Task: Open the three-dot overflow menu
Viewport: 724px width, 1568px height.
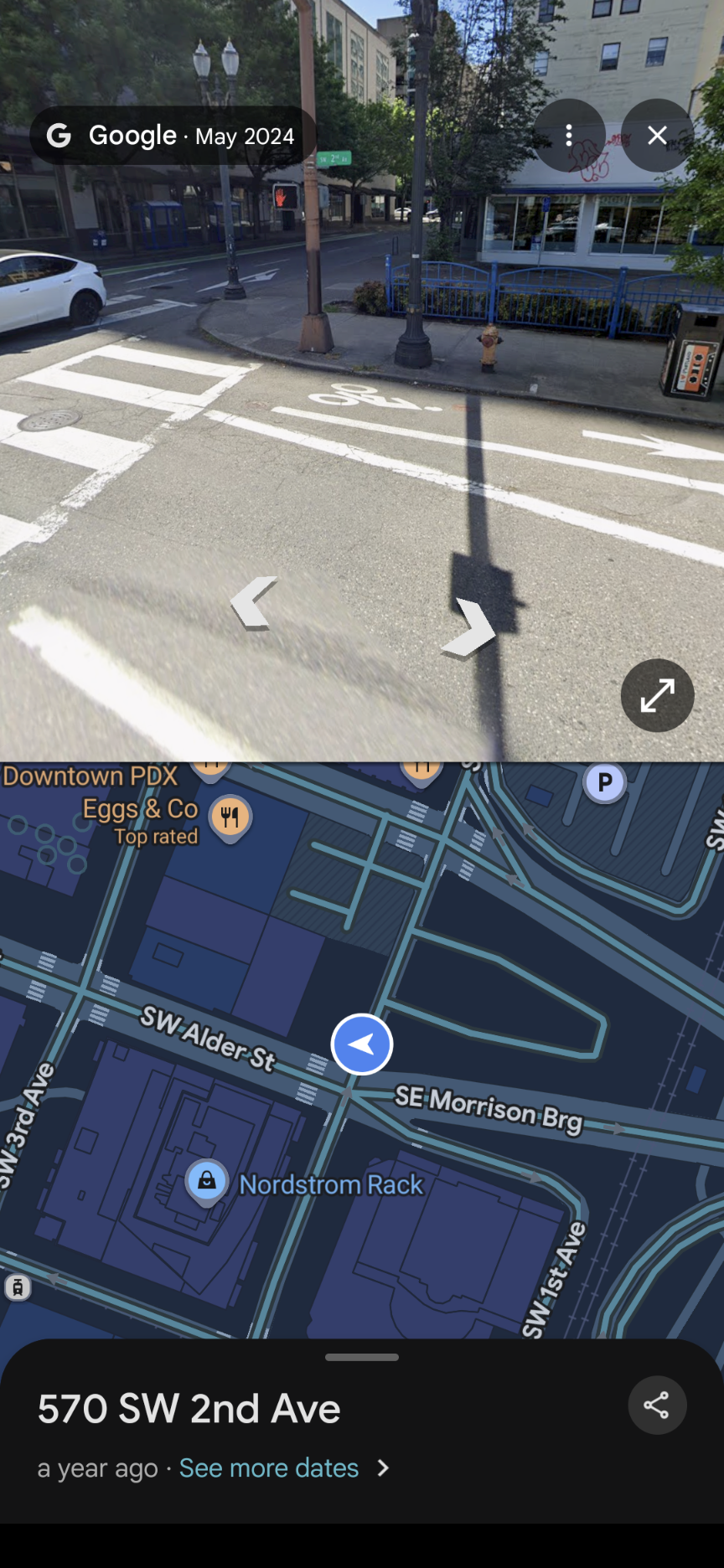Action: click(x=569, y=136)
